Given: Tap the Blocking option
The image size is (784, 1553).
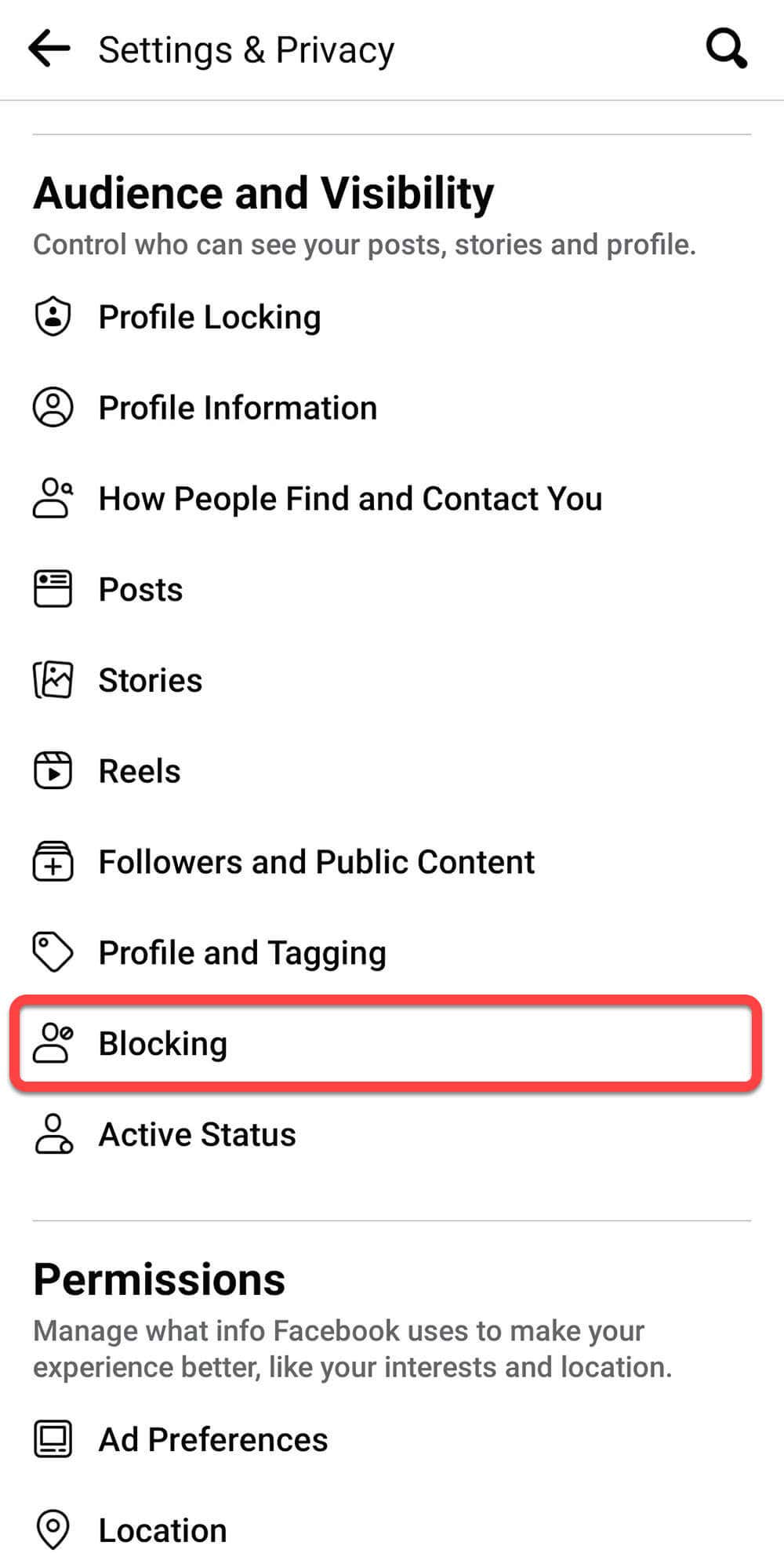Looking at the screenshot, I should (x=386, y=1043).
